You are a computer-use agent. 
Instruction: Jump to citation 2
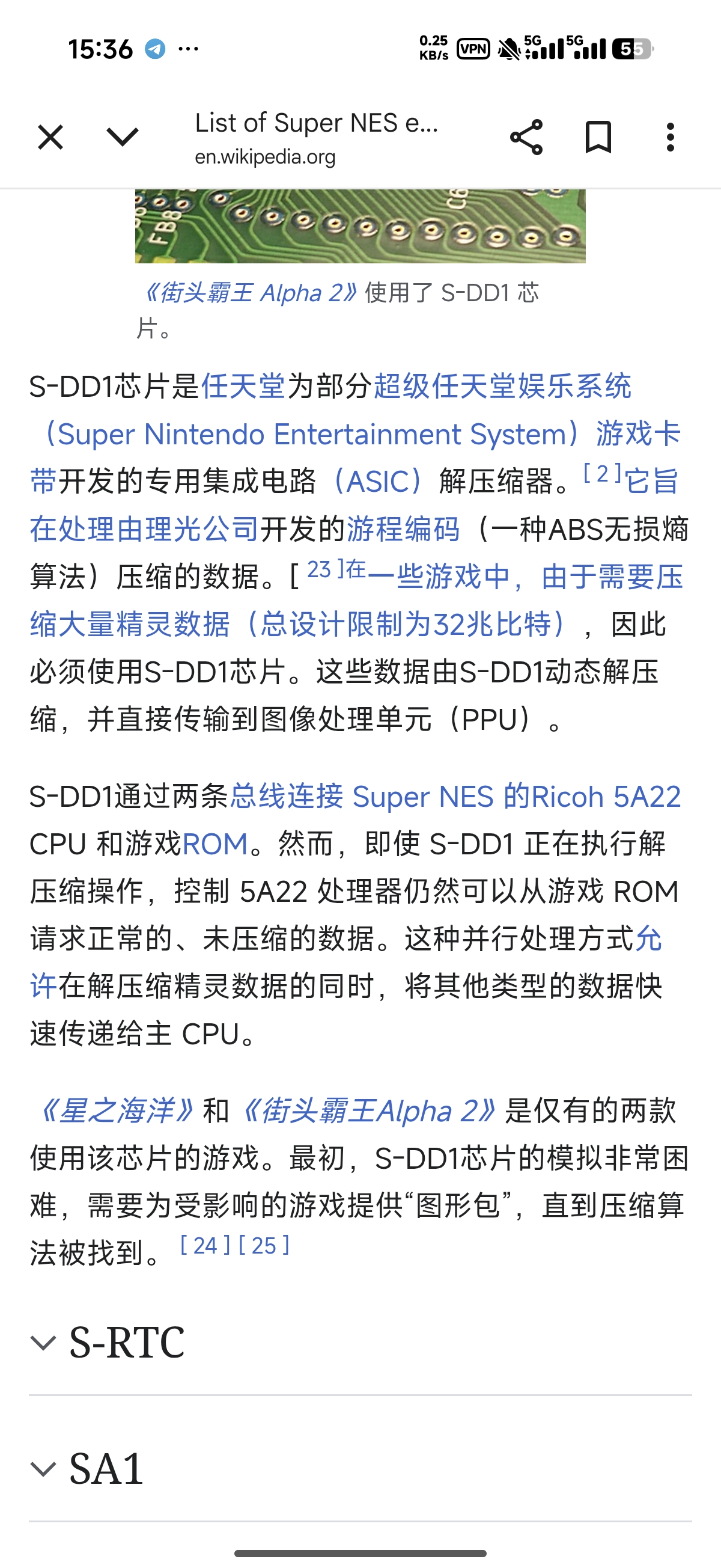pos(603,474)
